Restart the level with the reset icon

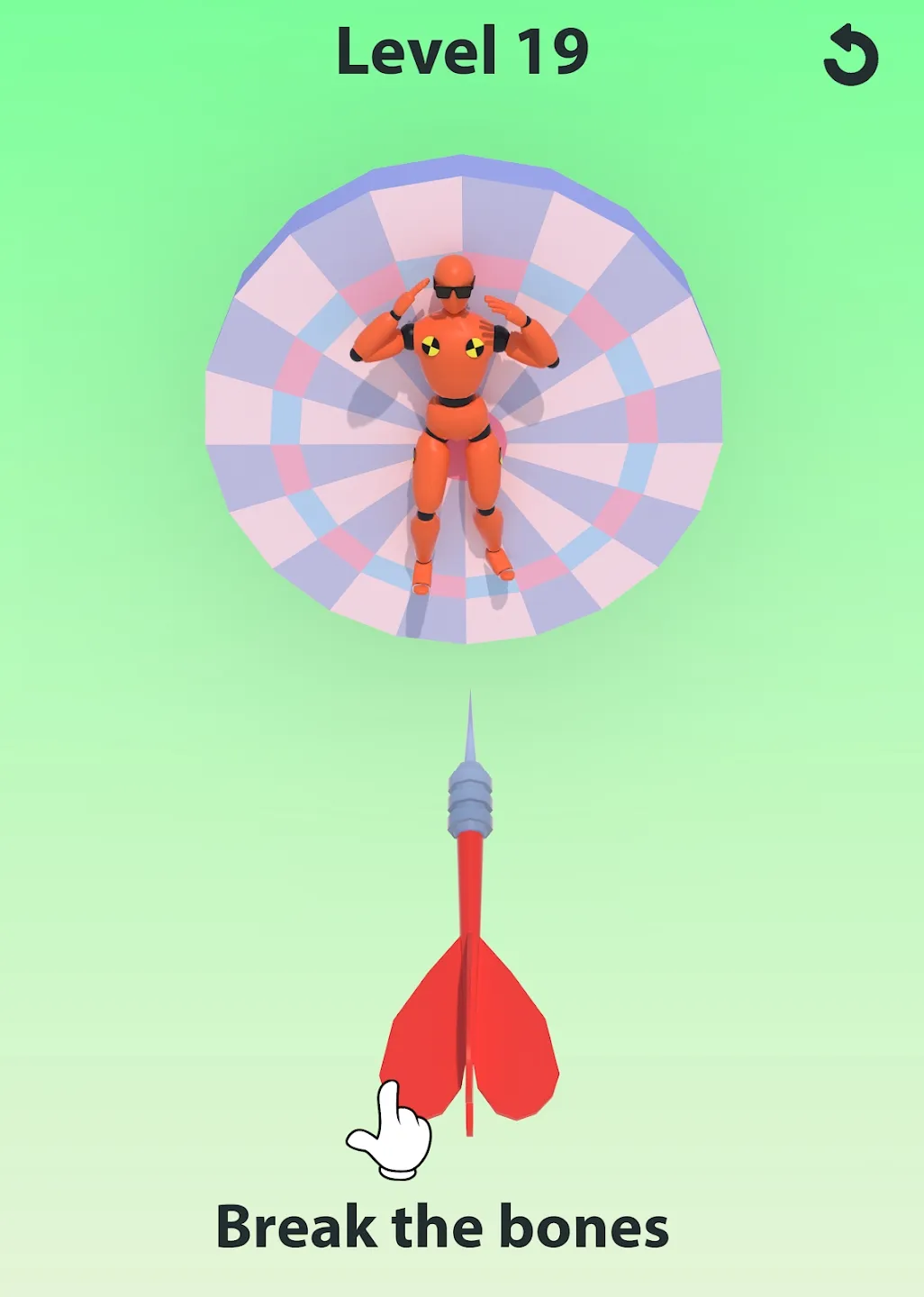(850, 57)
